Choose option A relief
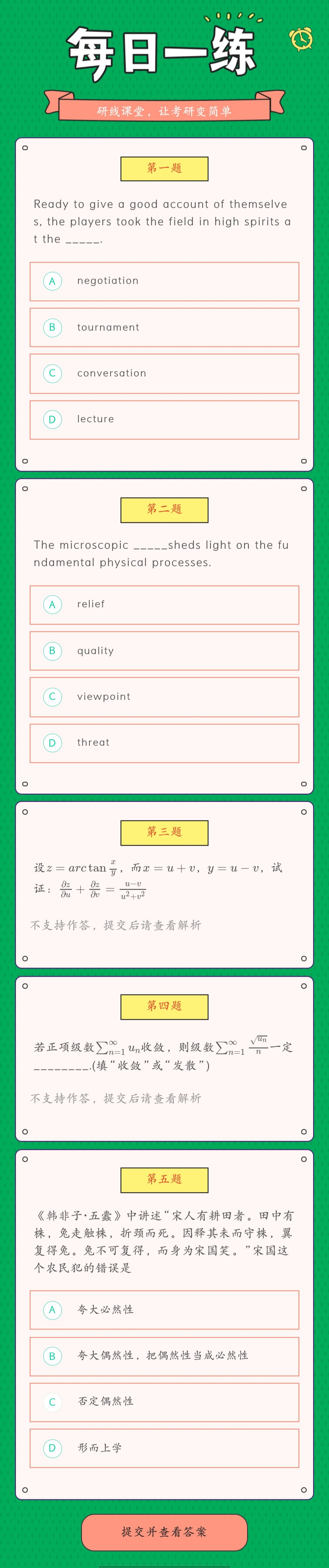Screen dimensions: 329x1568 (x=164, y=604)
